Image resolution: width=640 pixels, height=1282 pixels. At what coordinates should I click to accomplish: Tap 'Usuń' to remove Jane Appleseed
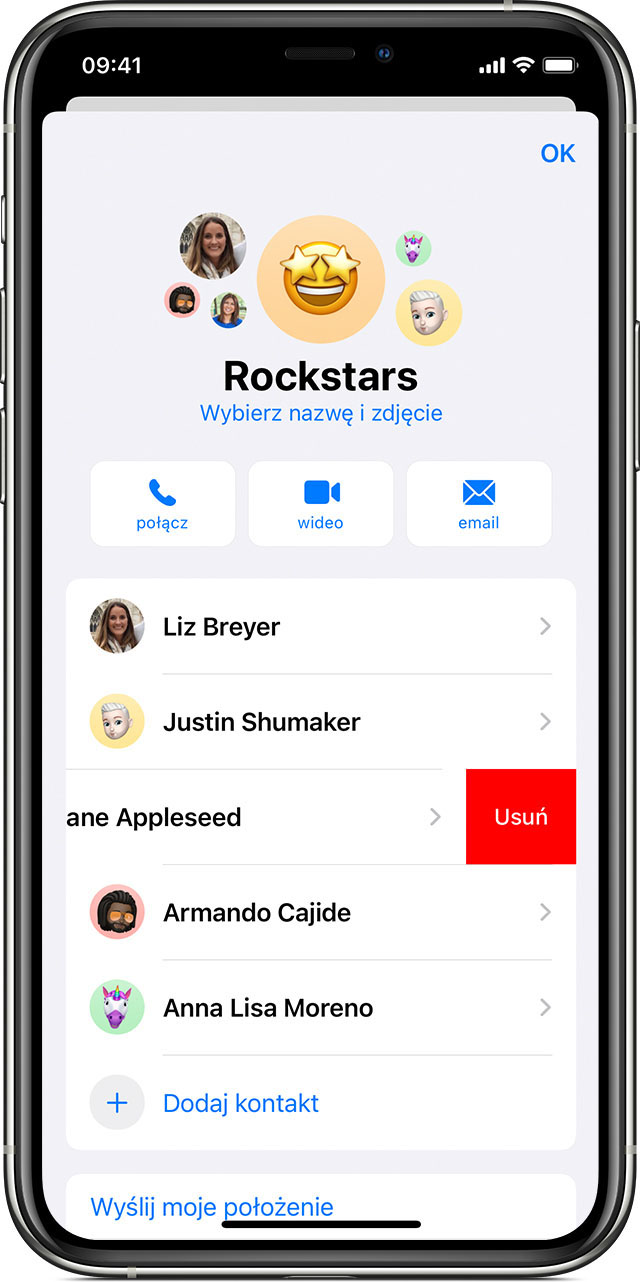point(520,817)
